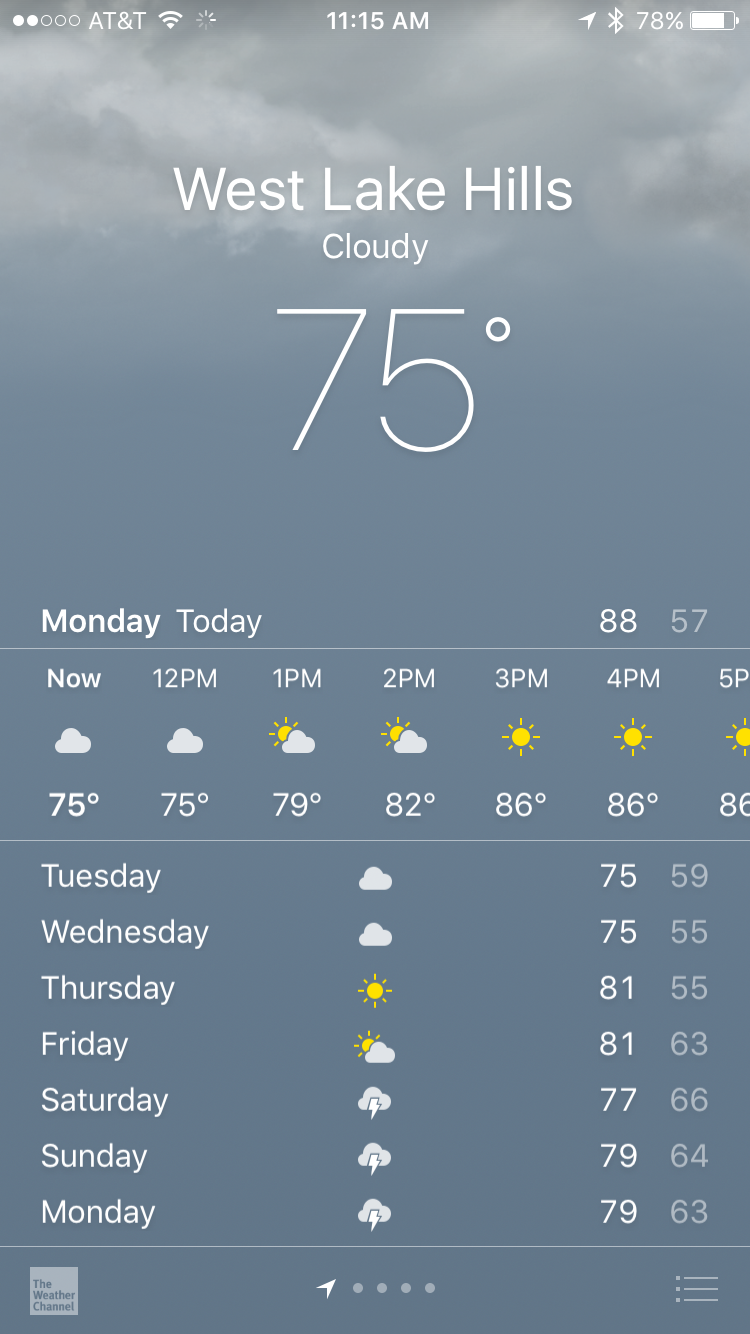Open the city list menu icon

coord(697,1289)
